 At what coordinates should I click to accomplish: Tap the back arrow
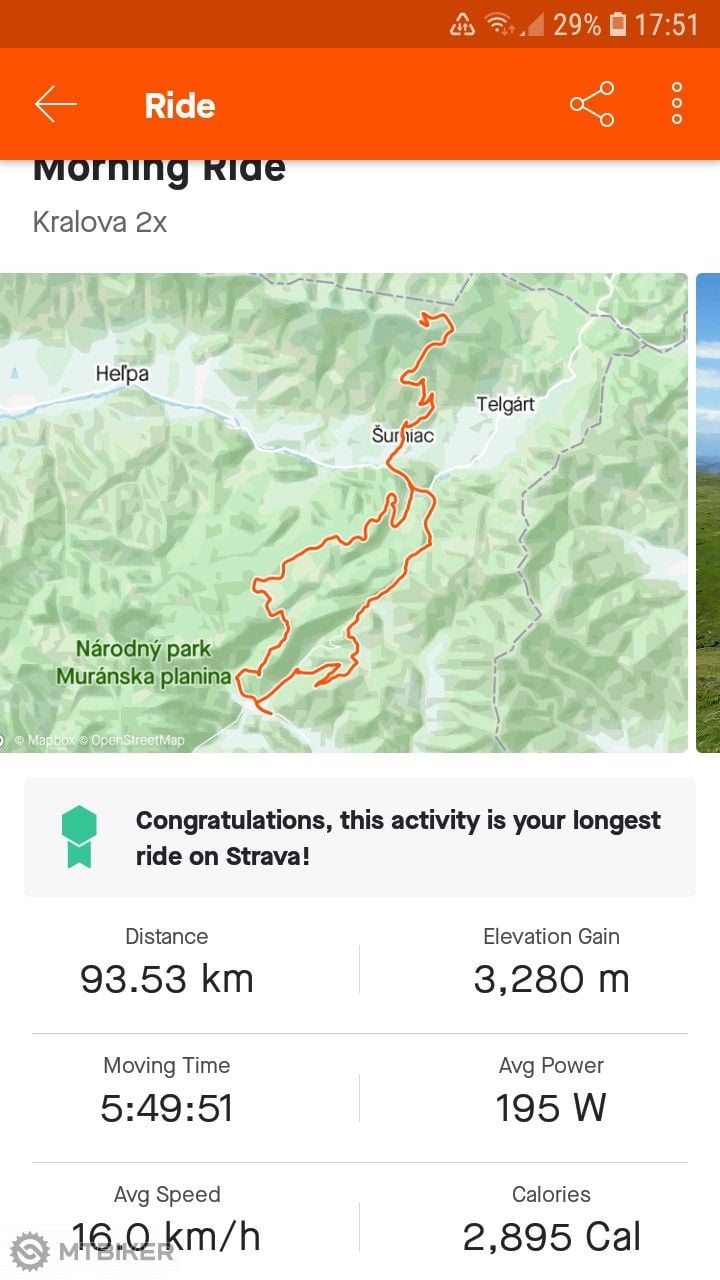click(x=55, y=104)
